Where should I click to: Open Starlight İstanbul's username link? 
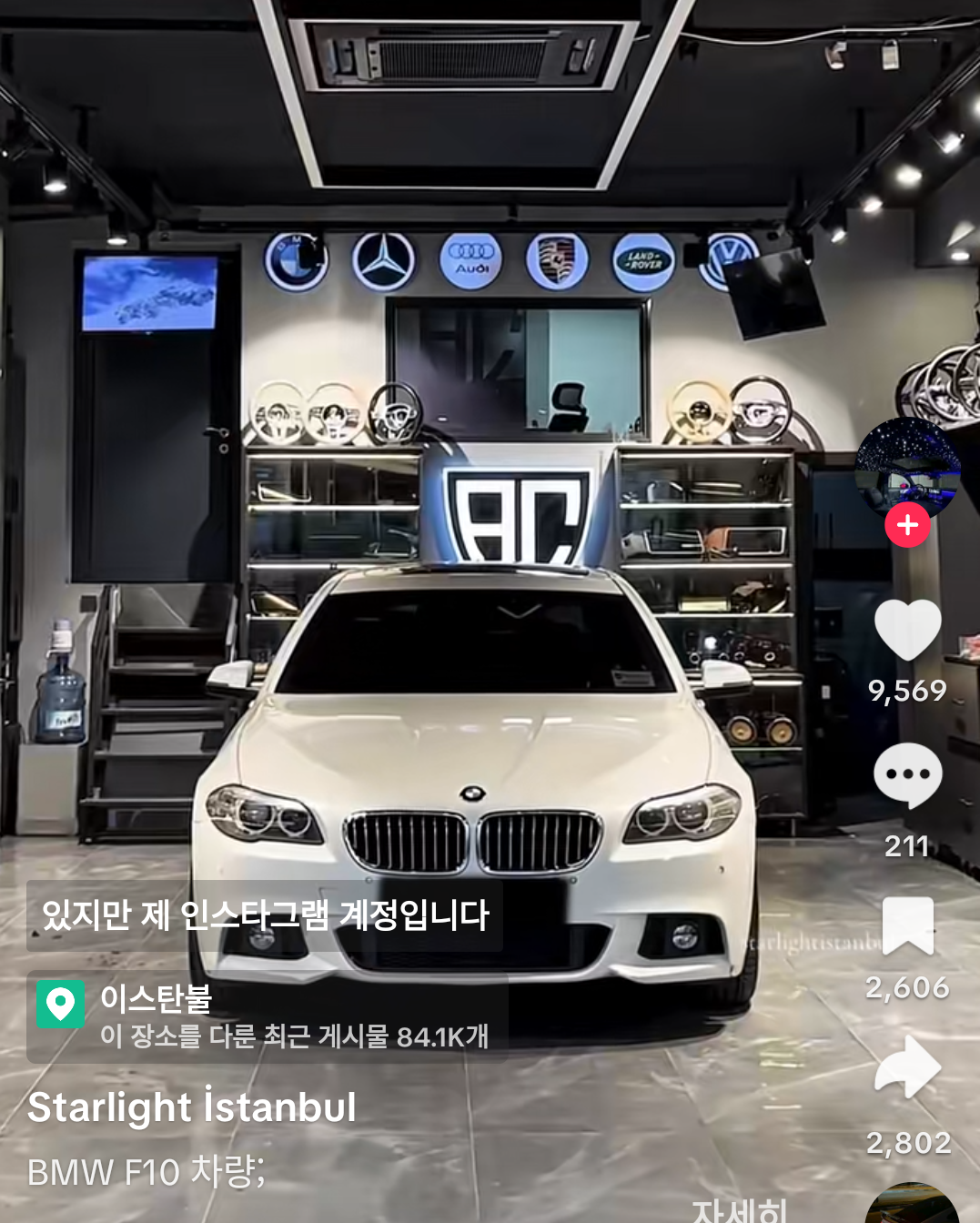point(191,1107)
